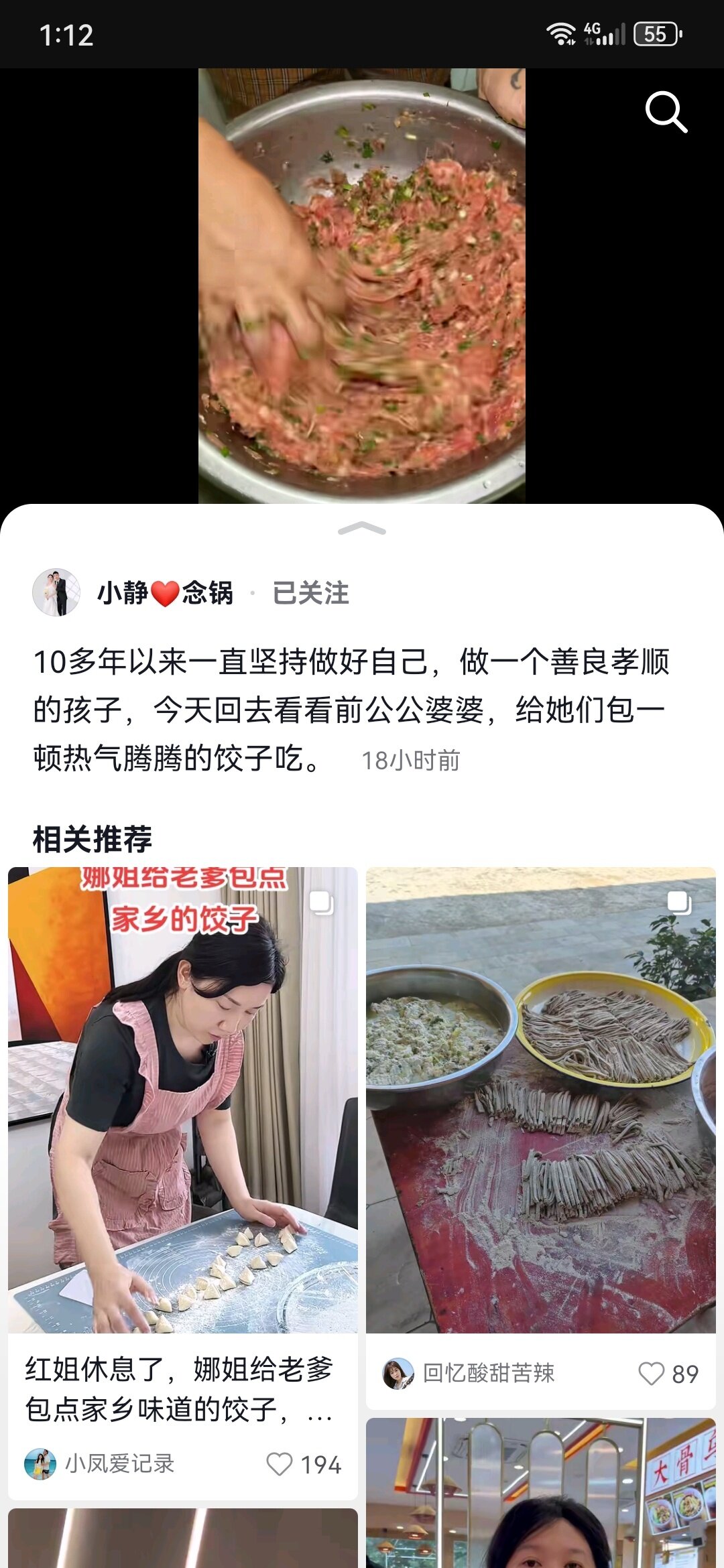Tap the 已关注 follow status button

click(310, 593)
